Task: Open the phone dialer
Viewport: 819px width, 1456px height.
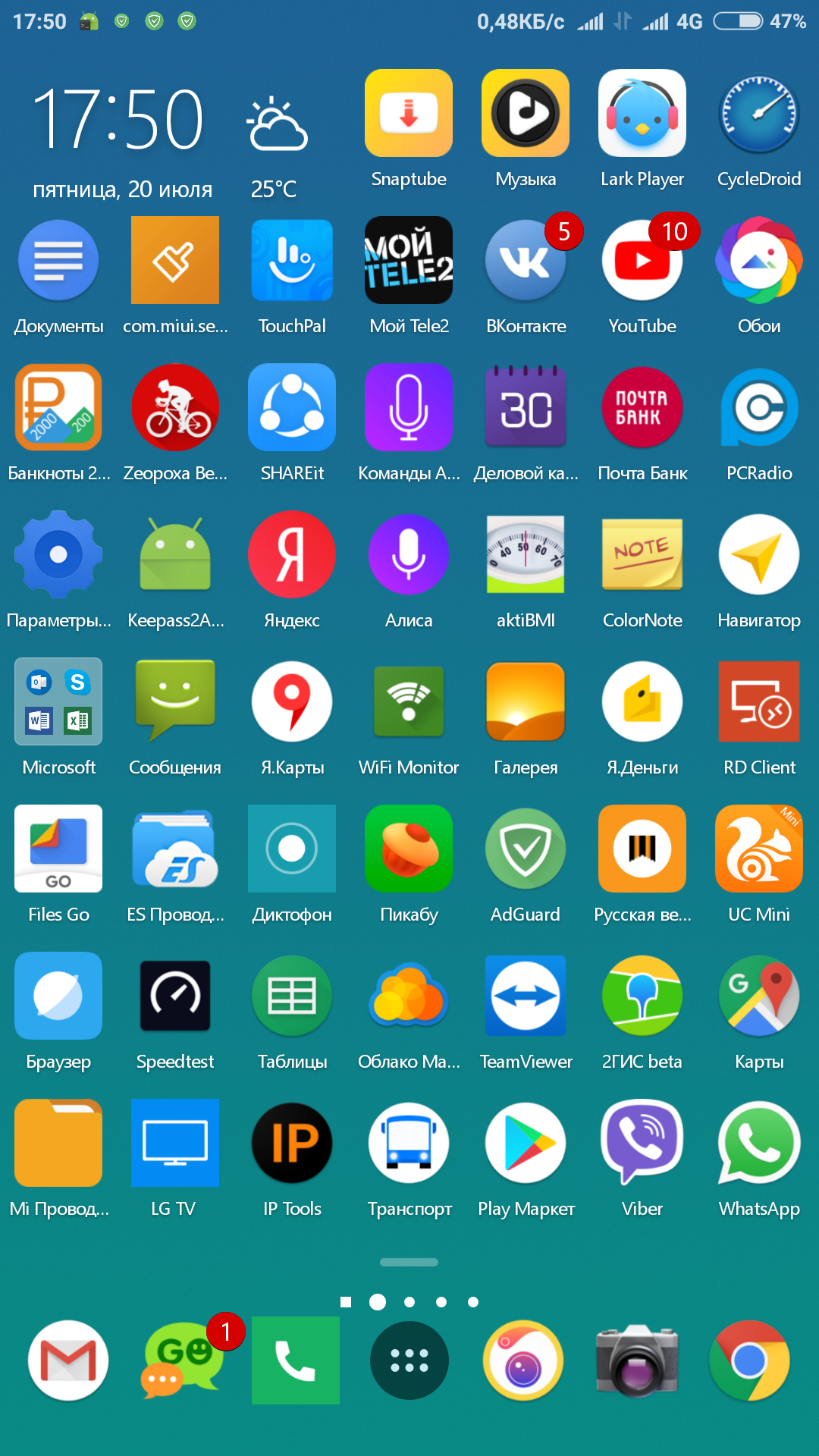Action: coord(295,1360)
